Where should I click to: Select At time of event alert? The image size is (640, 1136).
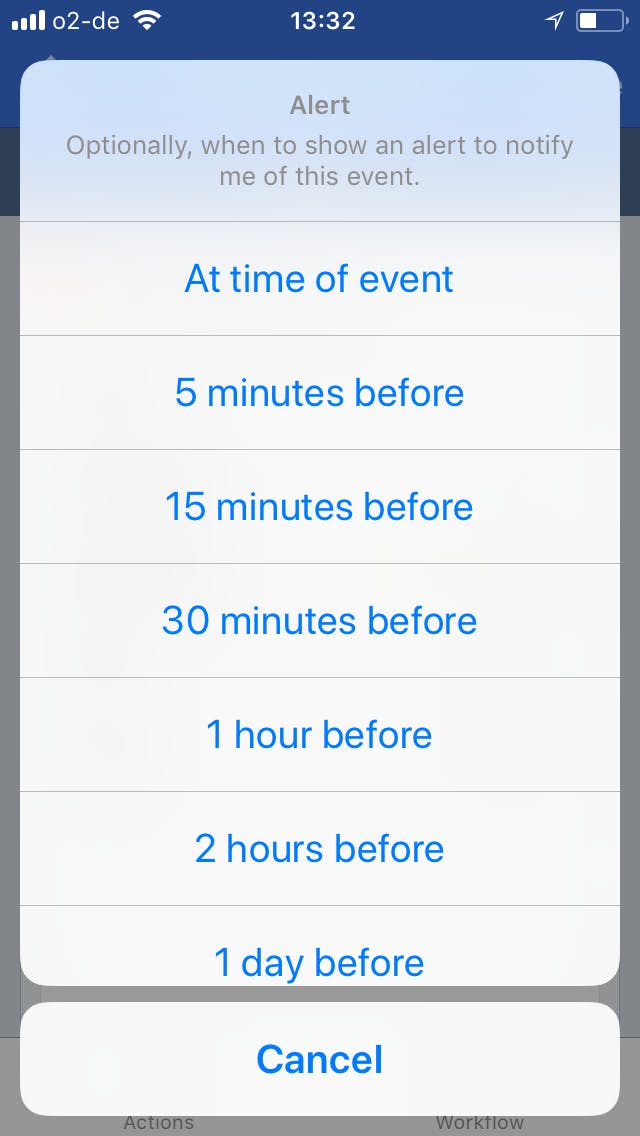tap(319, 279)
